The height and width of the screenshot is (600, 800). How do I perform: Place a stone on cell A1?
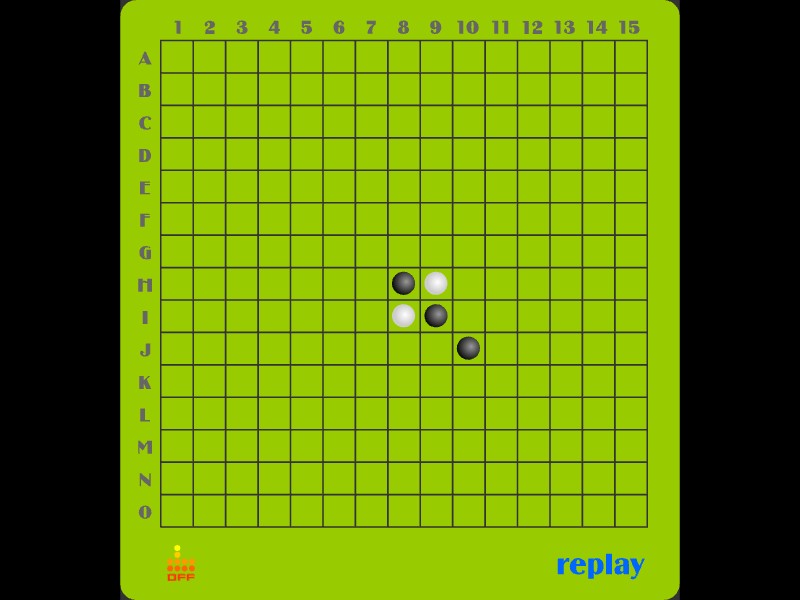tap(177, 57)
